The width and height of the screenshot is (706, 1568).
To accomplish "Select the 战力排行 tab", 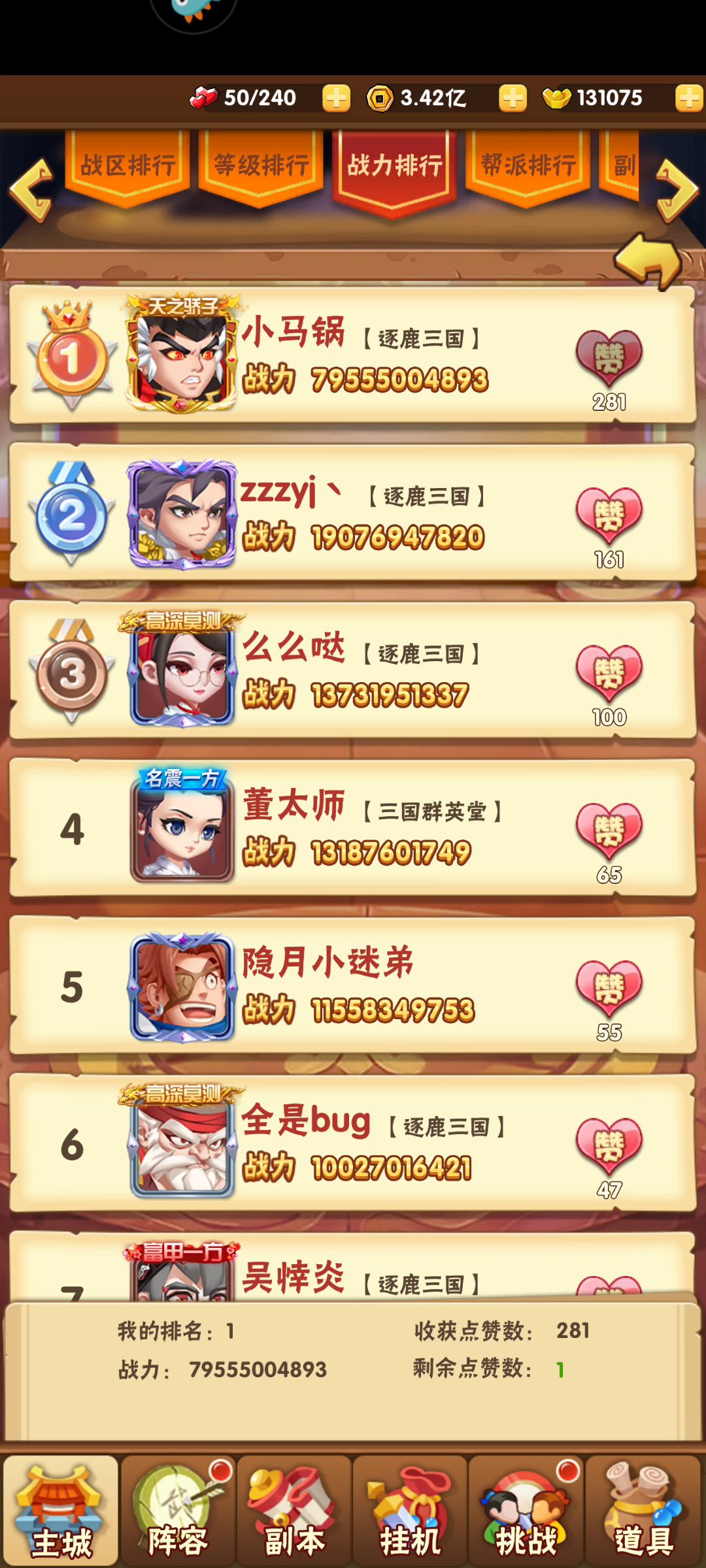I will coord(394,167).
